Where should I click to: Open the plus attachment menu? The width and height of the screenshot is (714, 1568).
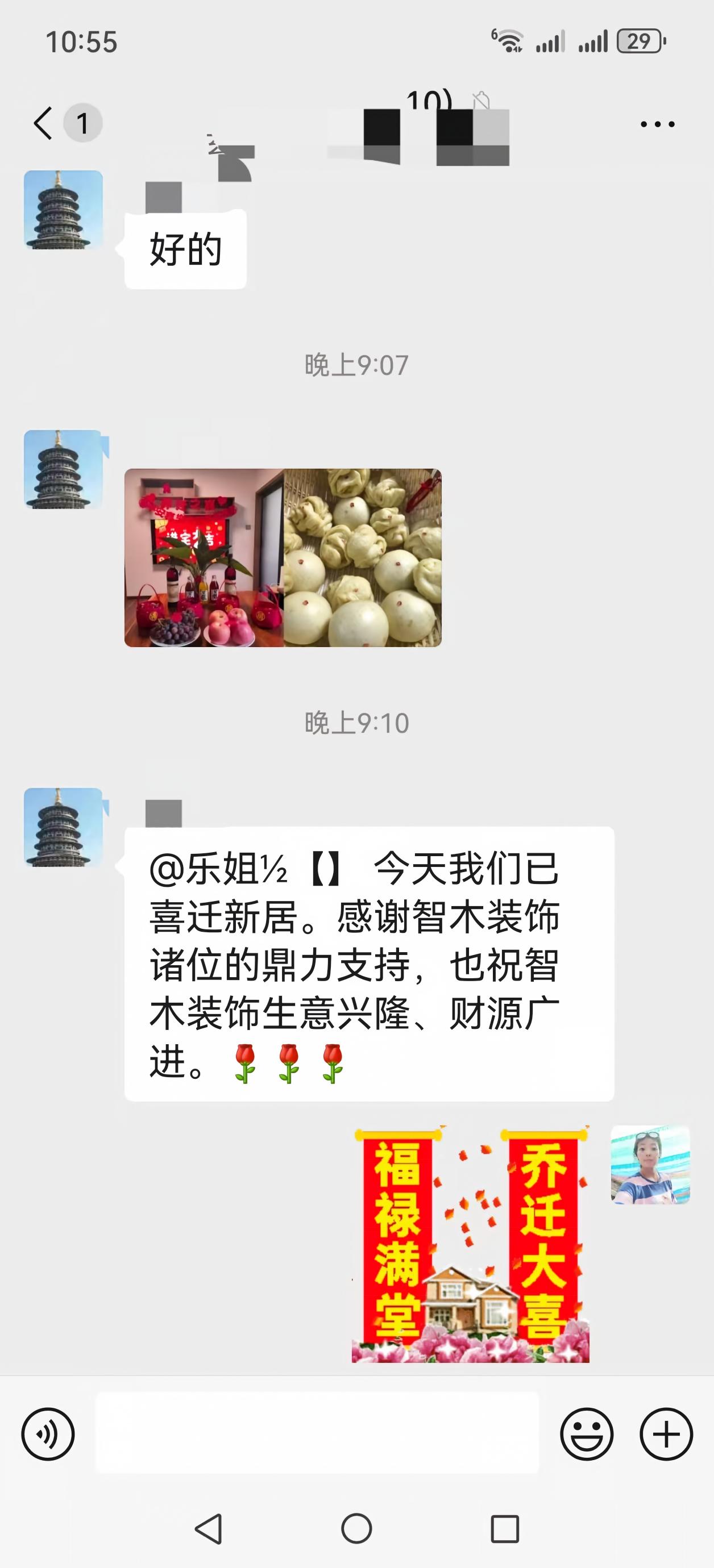666,1434
